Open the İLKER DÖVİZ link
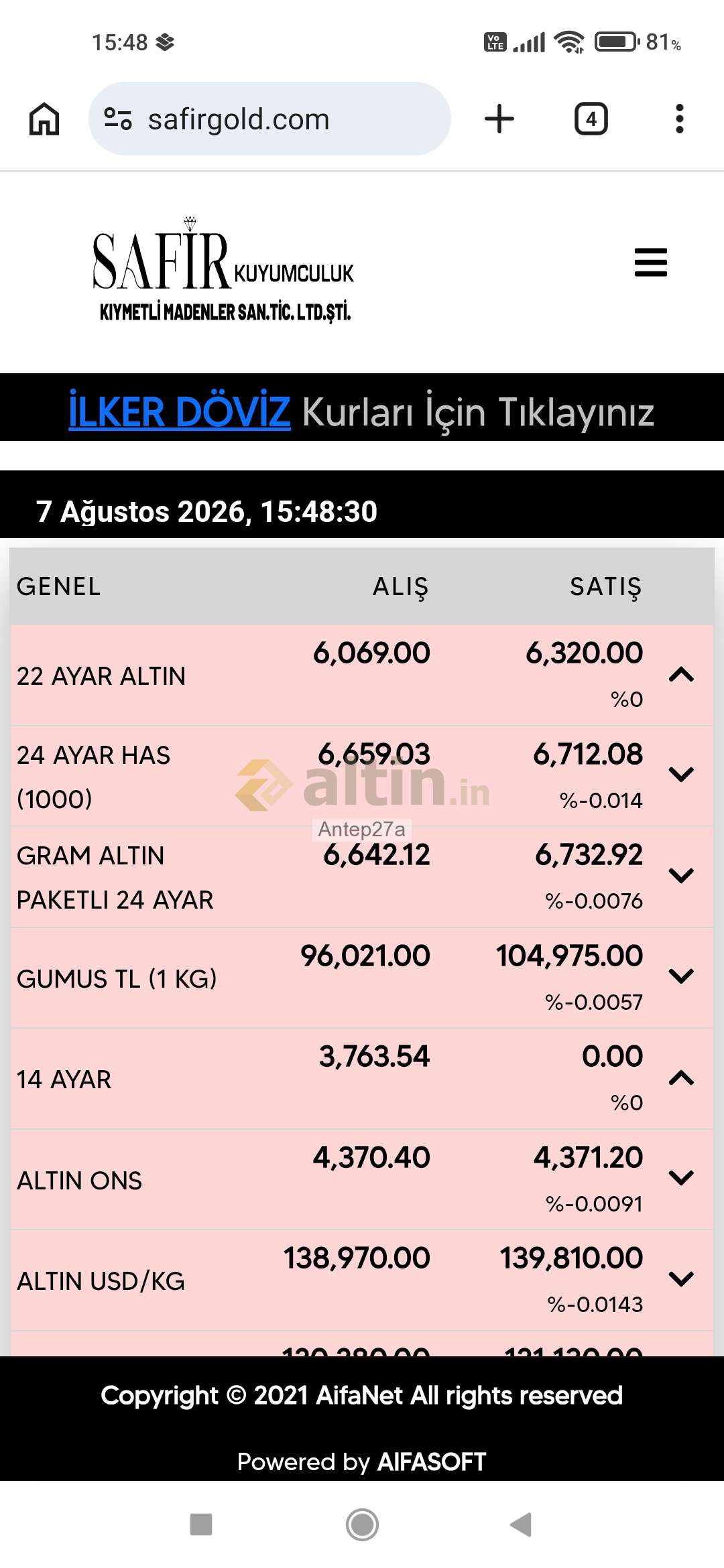Screen dimensions: 724x1568 (180, 411)
